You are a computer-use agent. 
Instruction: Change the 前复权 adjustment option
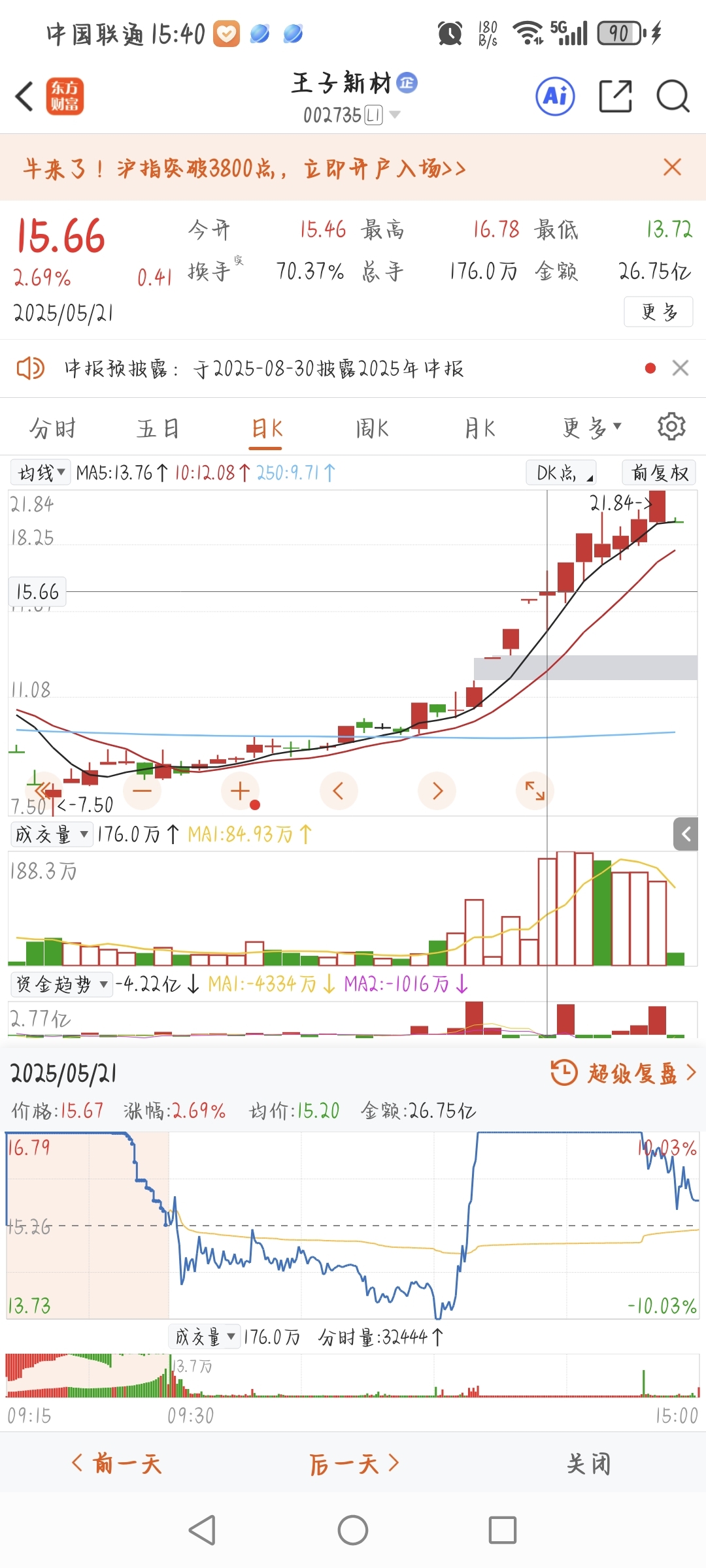(659, 472)
